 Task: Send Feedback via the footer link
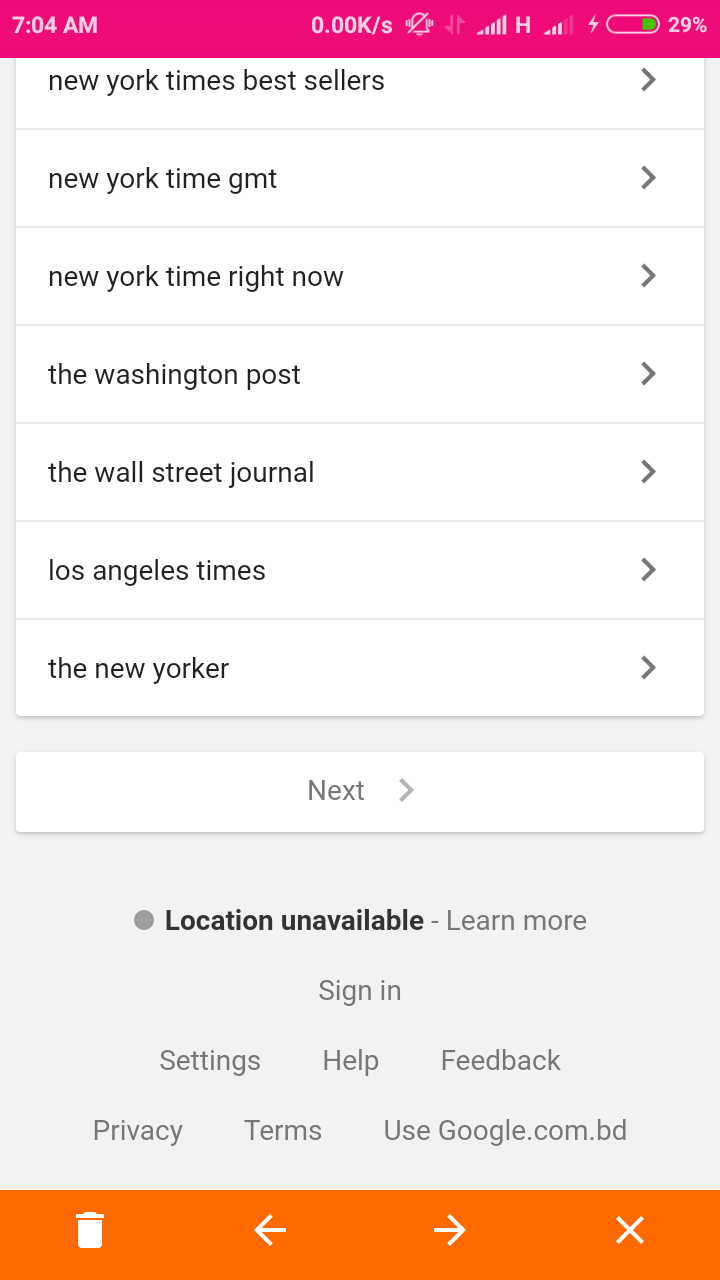501,1060
